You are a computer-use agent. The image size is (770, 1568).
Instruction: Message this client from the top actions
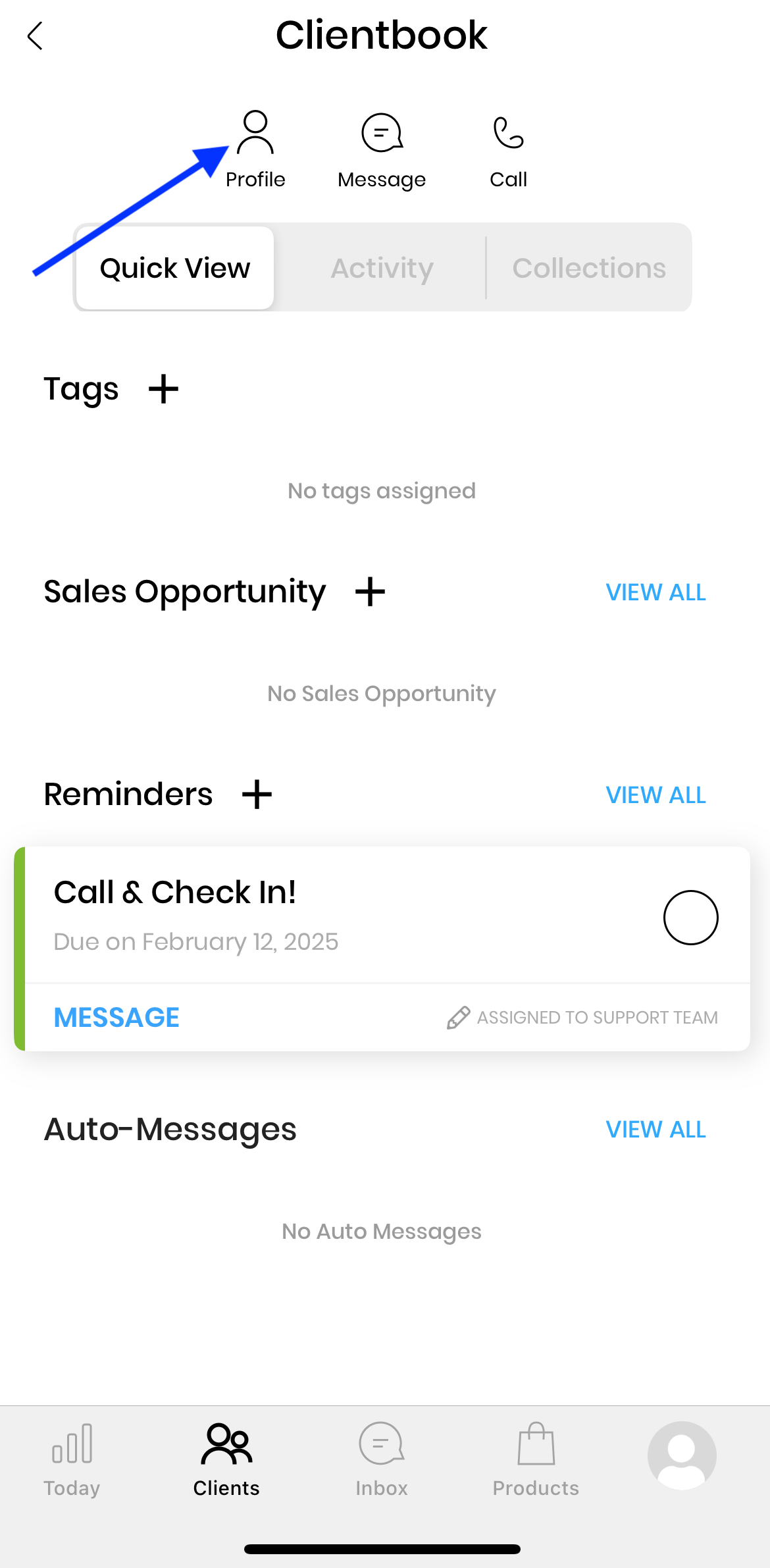click(382, 149)
